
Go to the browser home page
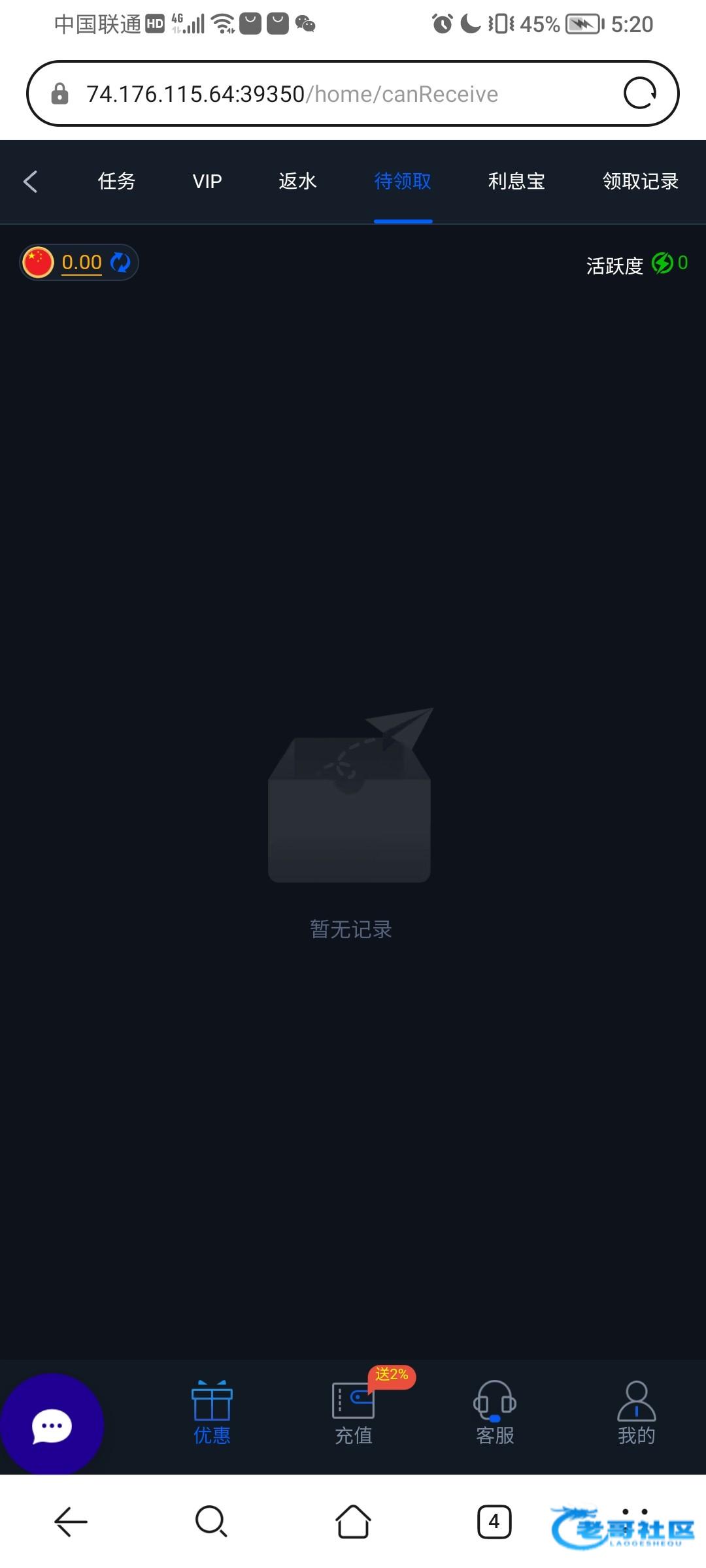(x=353, y=1522)
